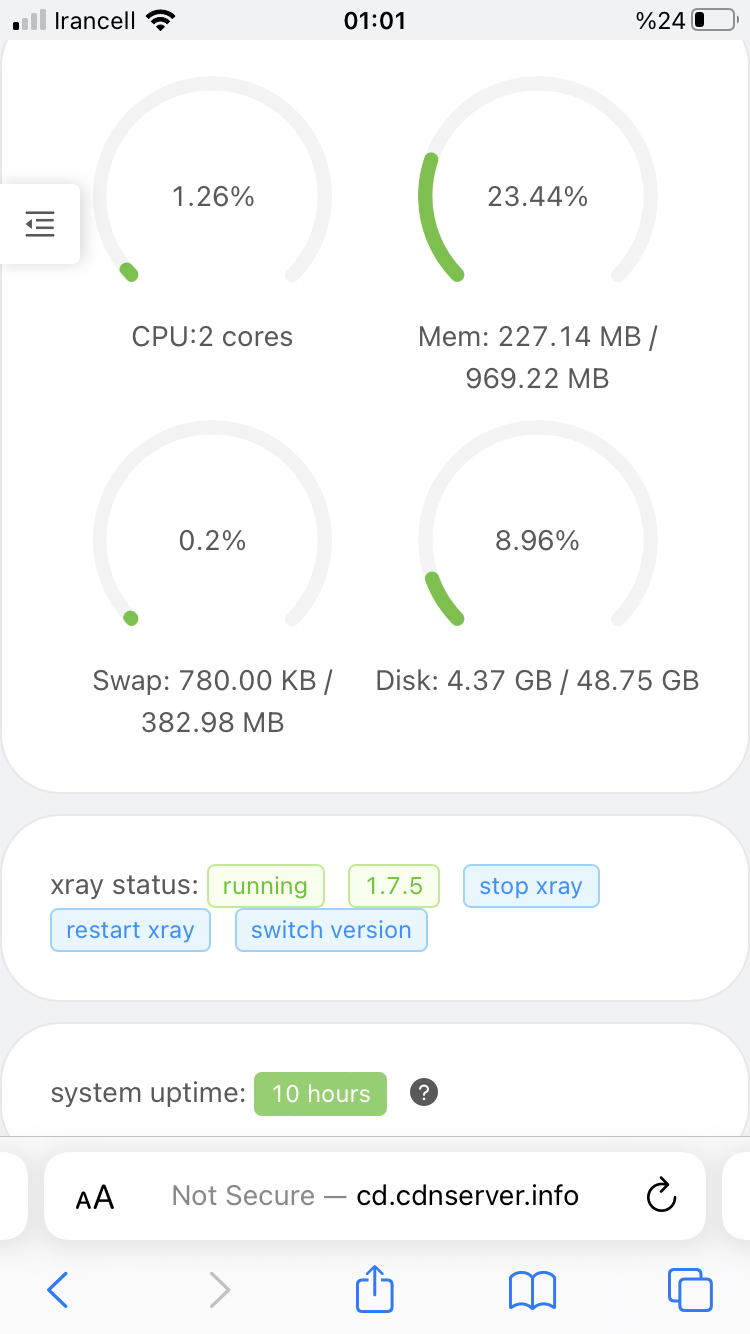Viewport: 750px width, 1334px height.
Task: Tap the stop xray button
Action: pos(531,886)
